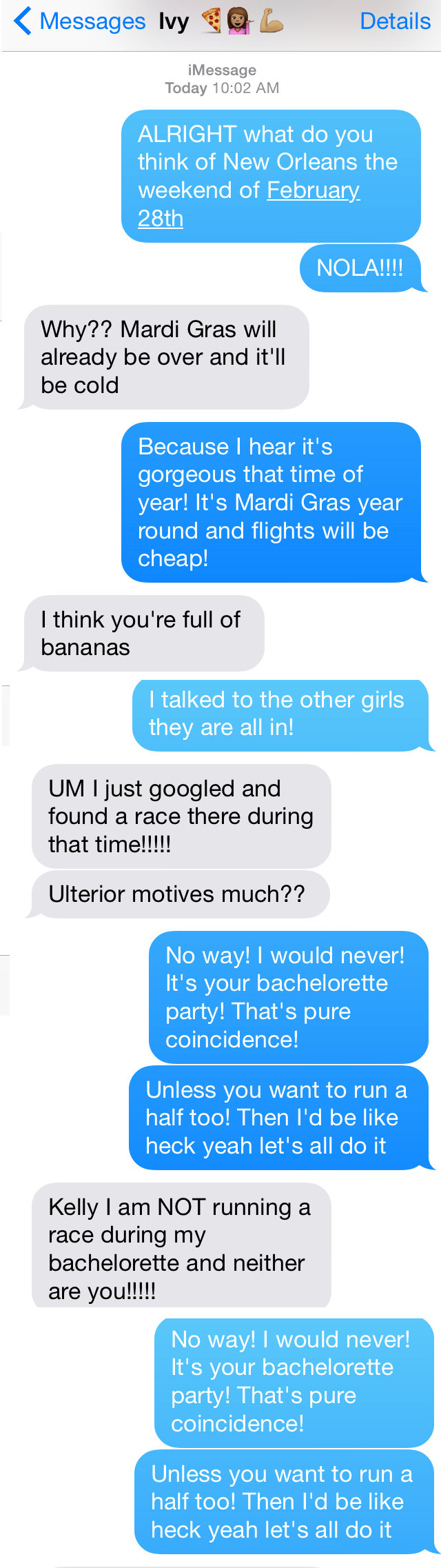The image size is (441, 1568).
Task: Open Details for the conversation with Ivy
Action: coord(395,21)
